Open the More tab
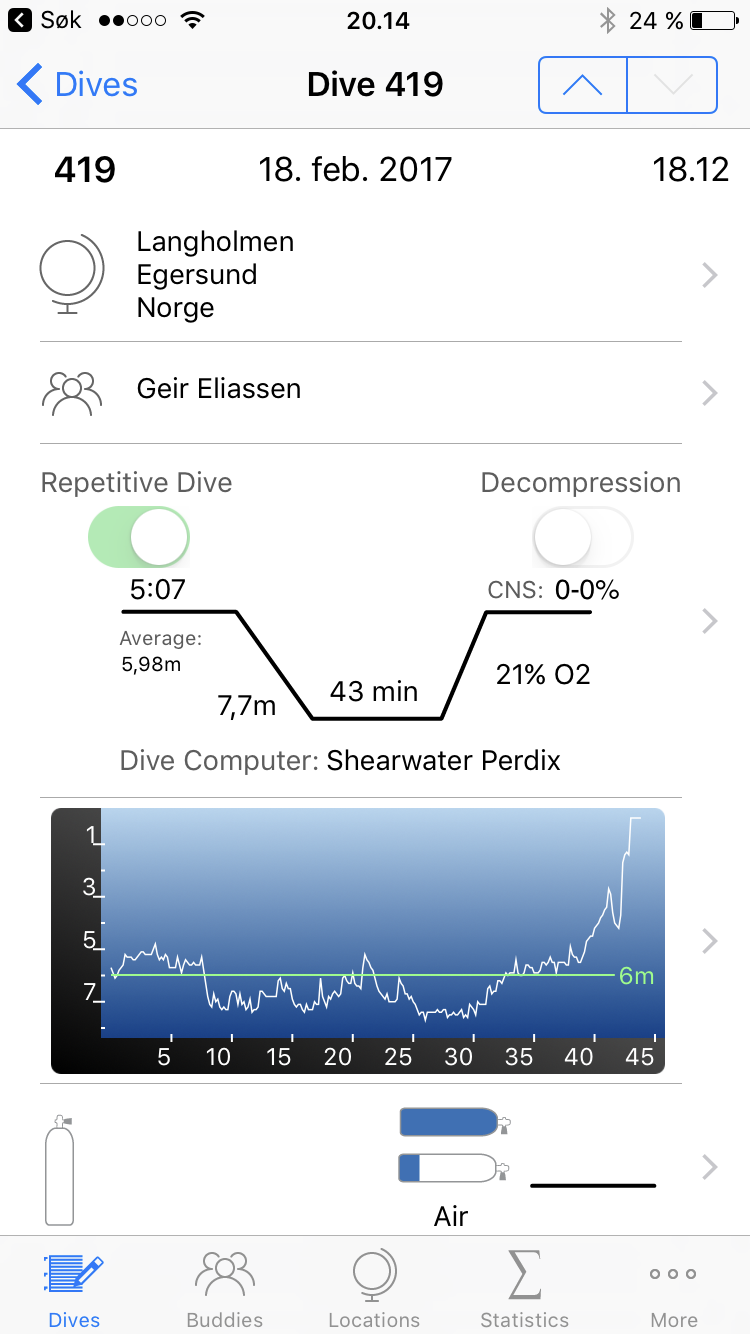Image resolution: width=750 pixels, height=1334 pixels. click(674, 1288)
